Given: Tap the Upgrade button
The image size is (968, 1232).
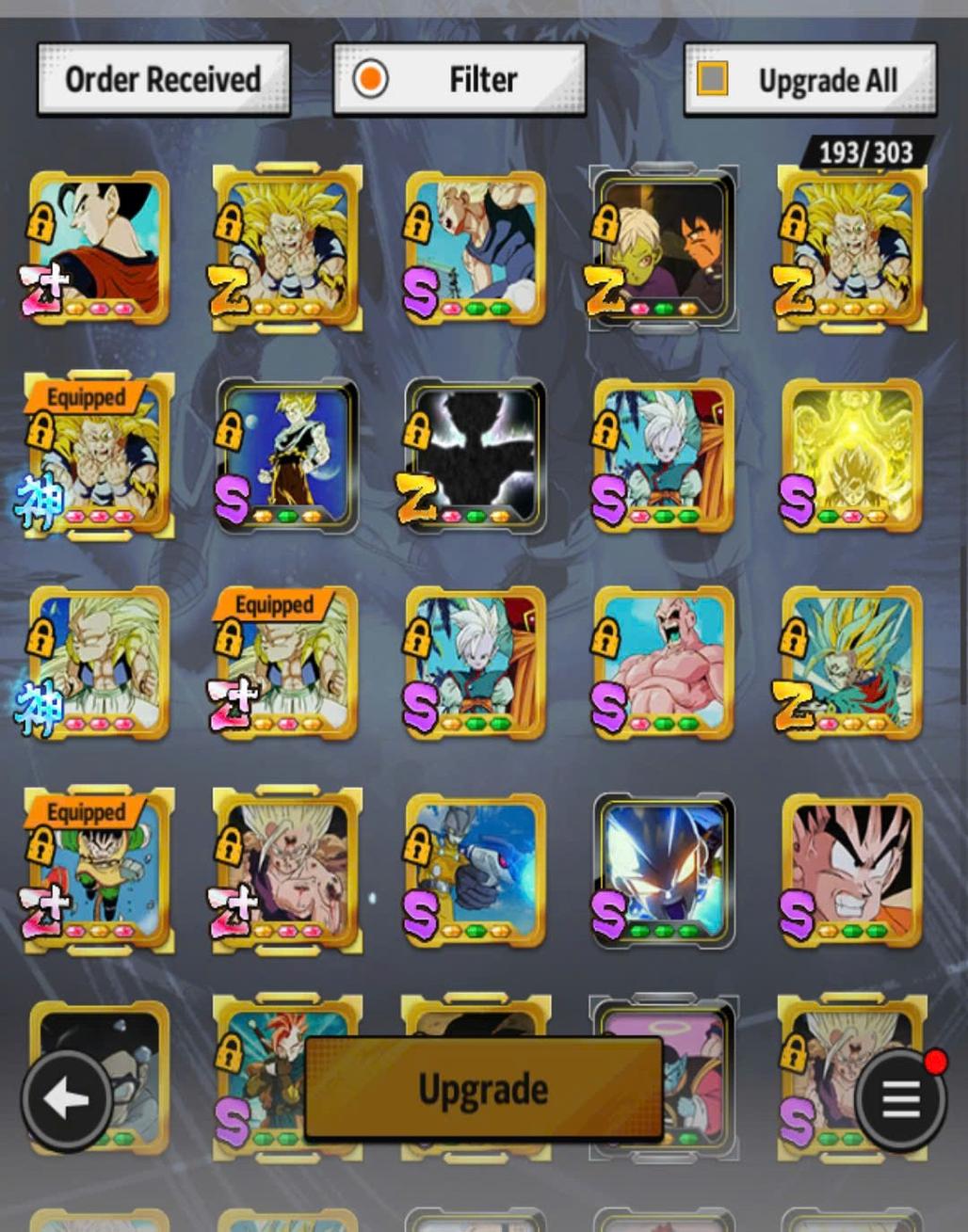Looking at the screenshot, I should 483,1089.
